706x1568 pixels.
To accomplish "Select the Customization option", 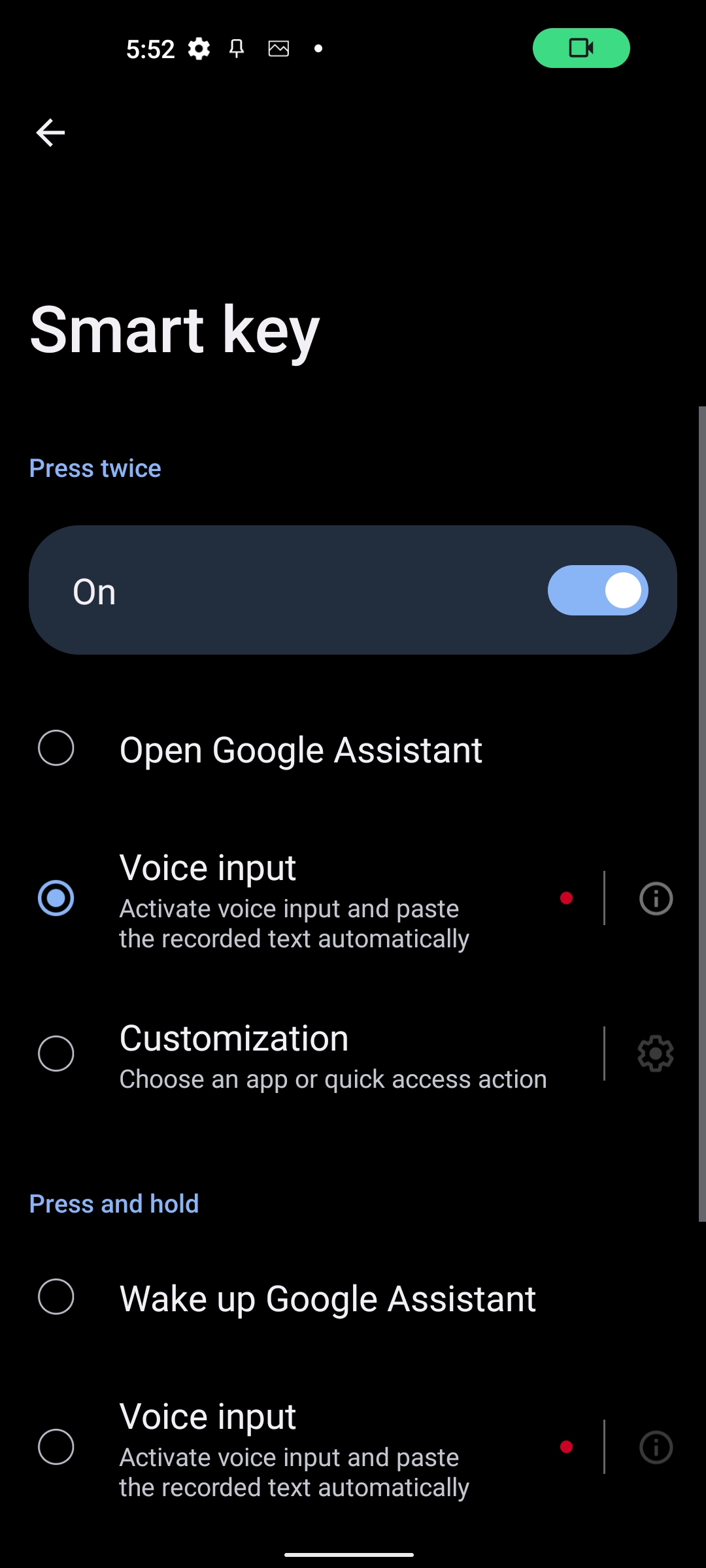I will pyautogui.click(x=299, y=1054).
